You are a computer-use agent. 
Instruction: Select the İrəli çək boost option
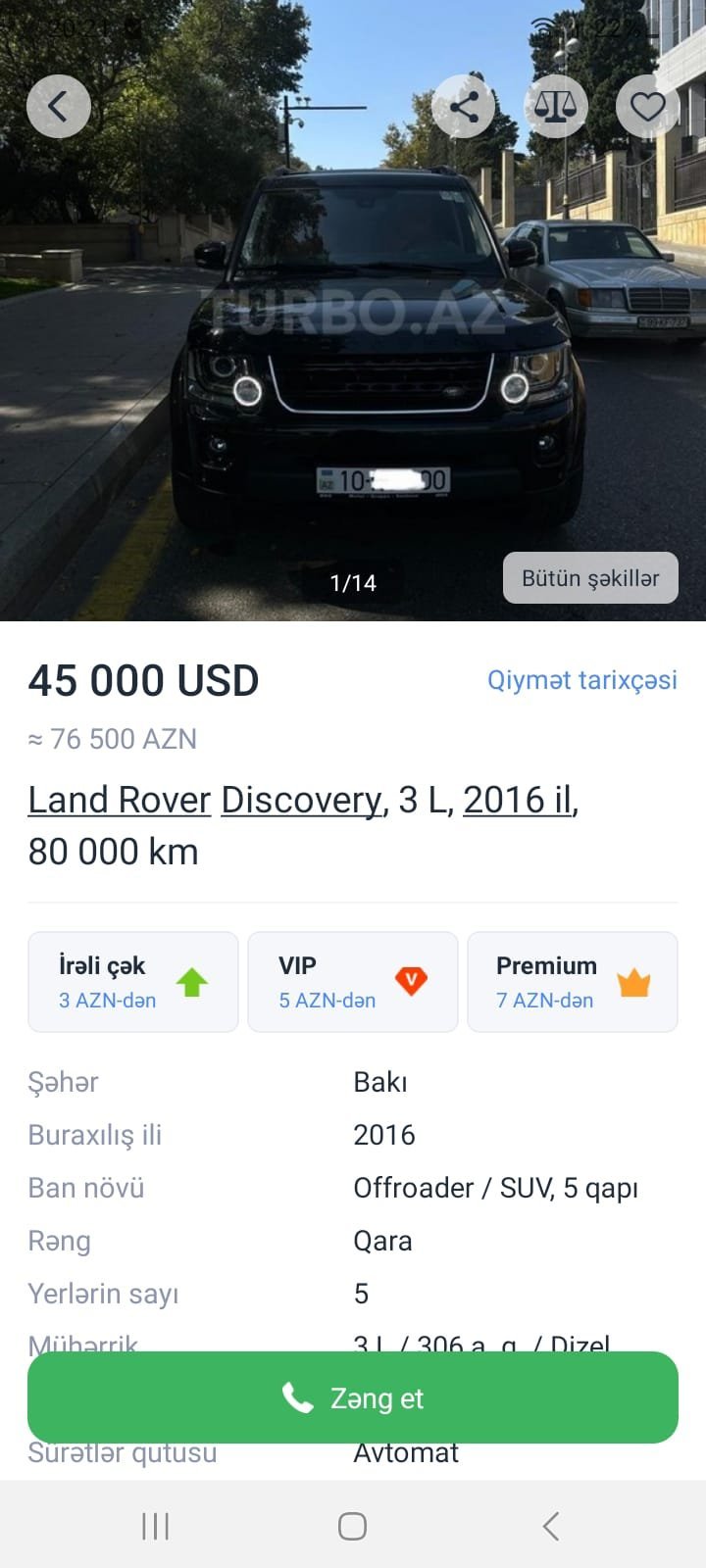coord(133,982)
